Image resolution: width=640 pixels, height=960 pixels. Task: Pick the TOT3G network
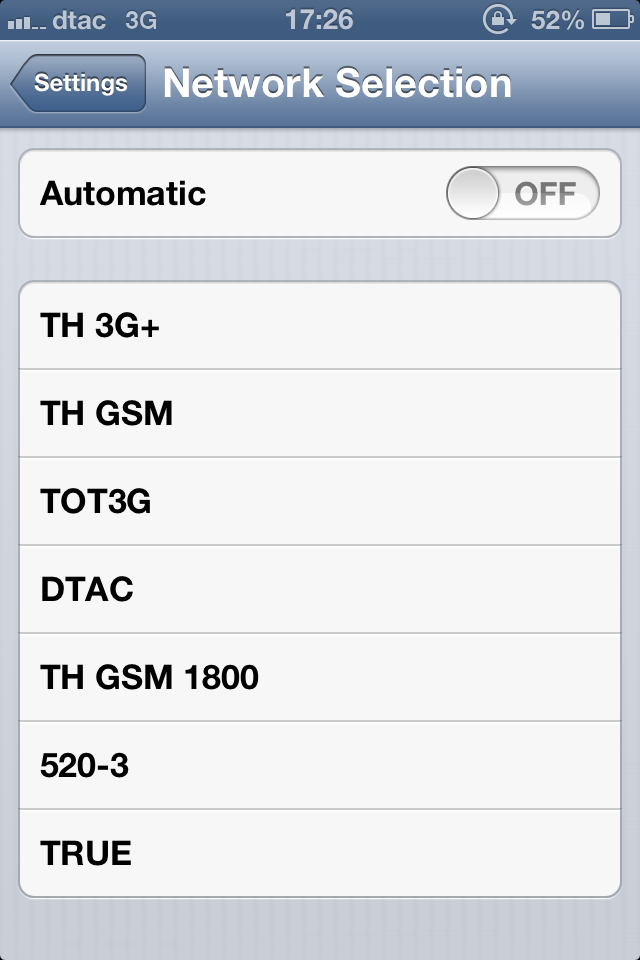[x=320, y=501]
